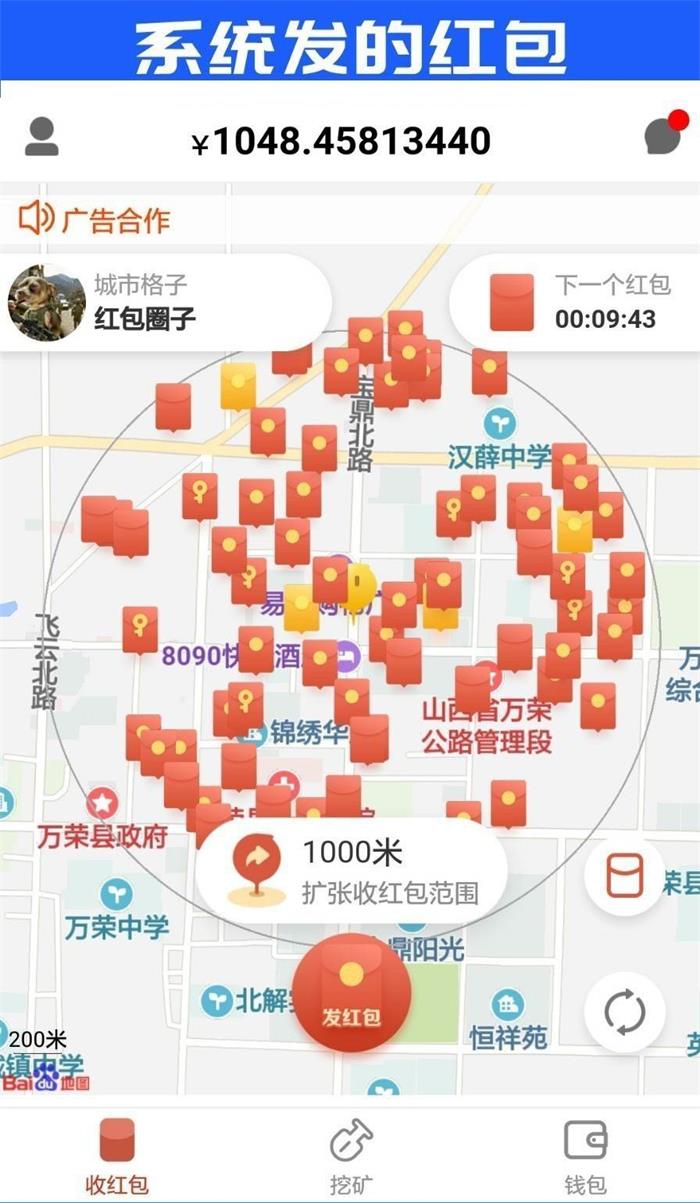
Task: Open the user profile icon
Action: (41, 137)
